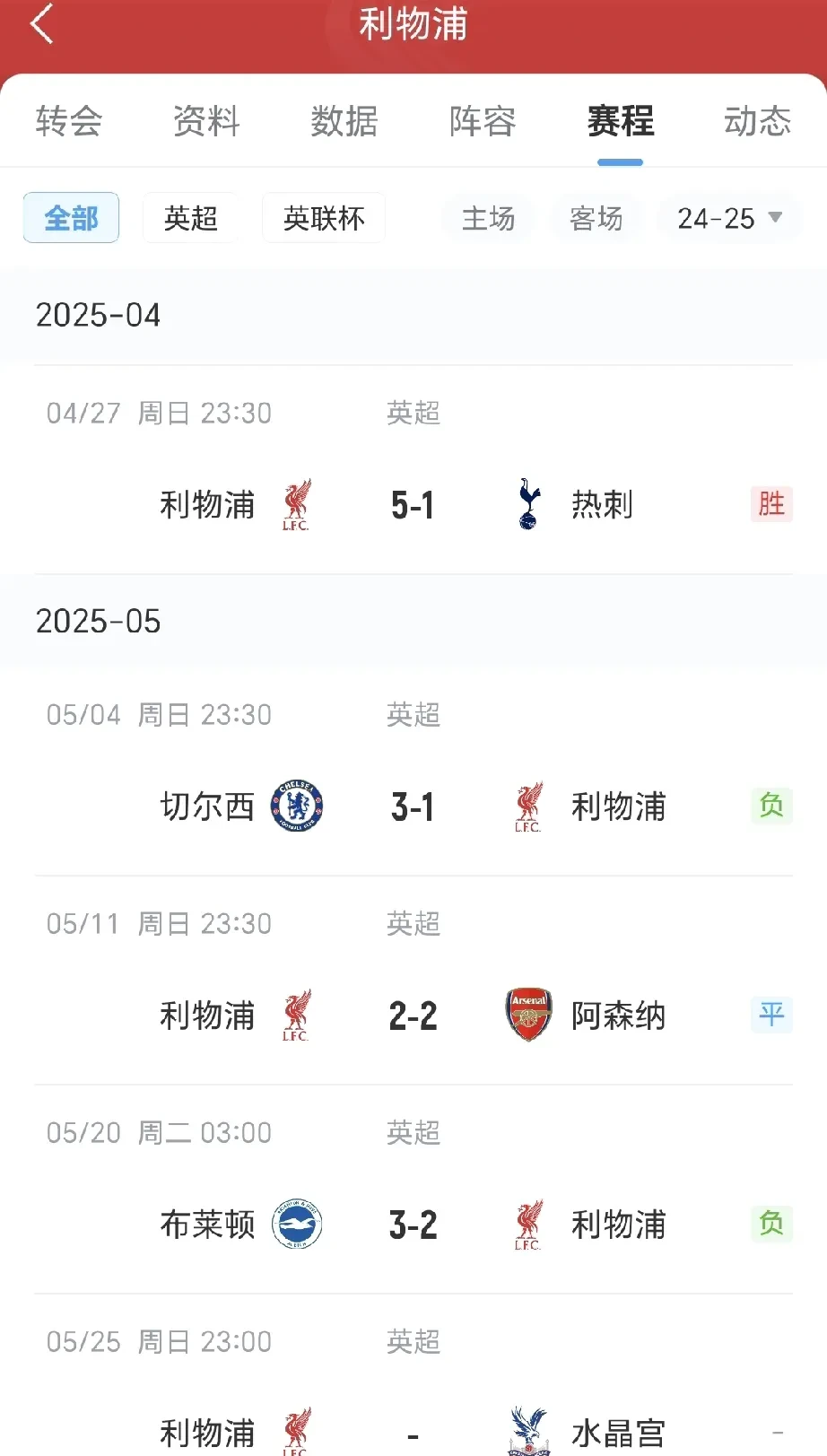This screenshot has width=827, height=1456.
Task: Open the 阵容 squad tab
Action: point(481,121)
